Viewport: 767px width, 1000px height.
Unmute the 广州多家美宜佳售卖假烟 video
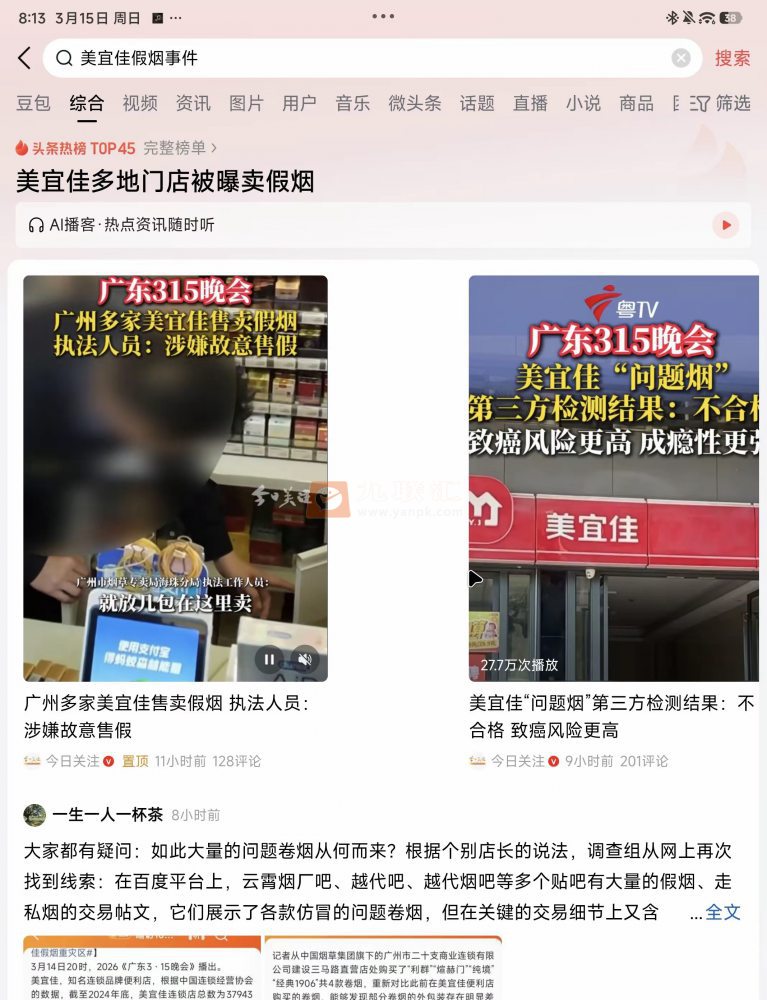click(305, 659)
